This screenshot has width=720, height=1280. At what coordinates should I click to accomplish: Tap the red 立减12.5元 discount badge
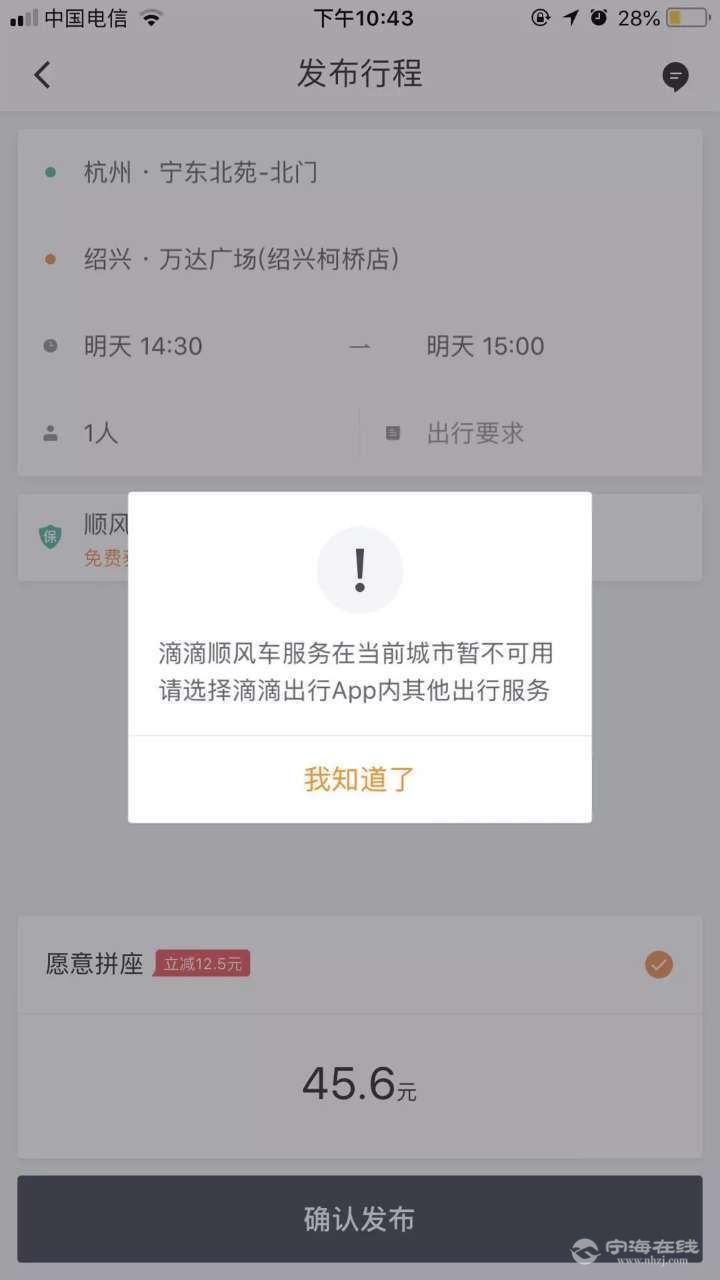tap(202, 963)
